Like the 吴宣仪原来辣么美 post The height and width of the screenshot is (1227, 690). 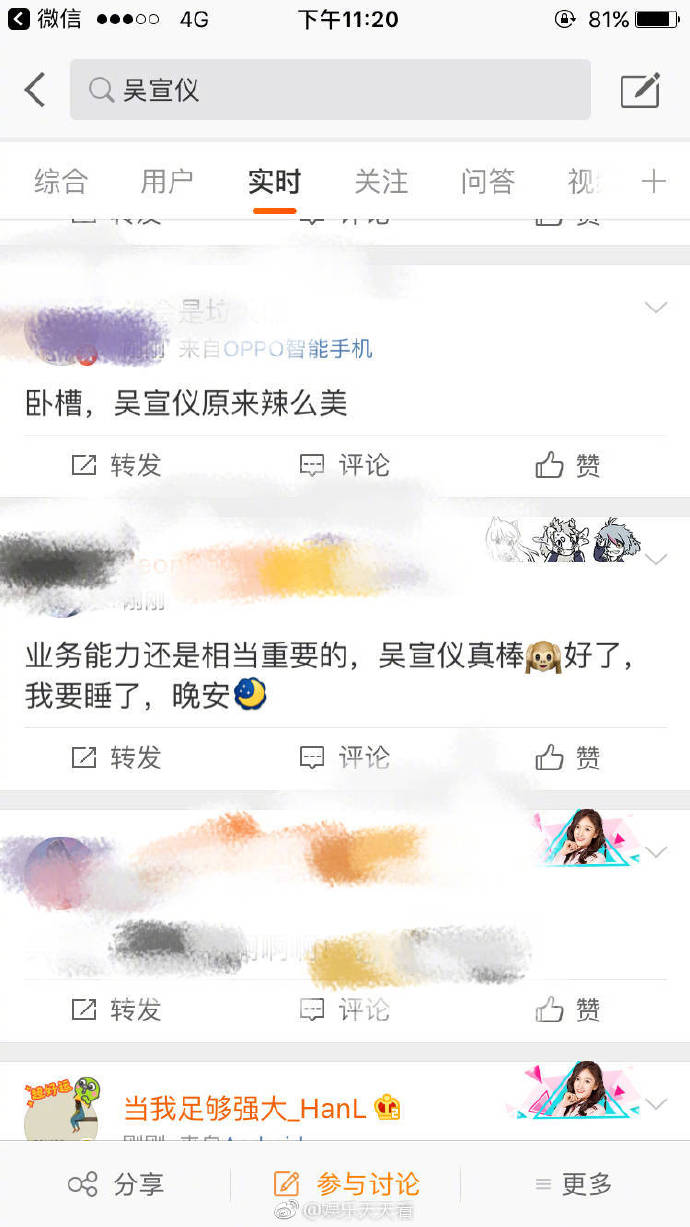point(568,465)
